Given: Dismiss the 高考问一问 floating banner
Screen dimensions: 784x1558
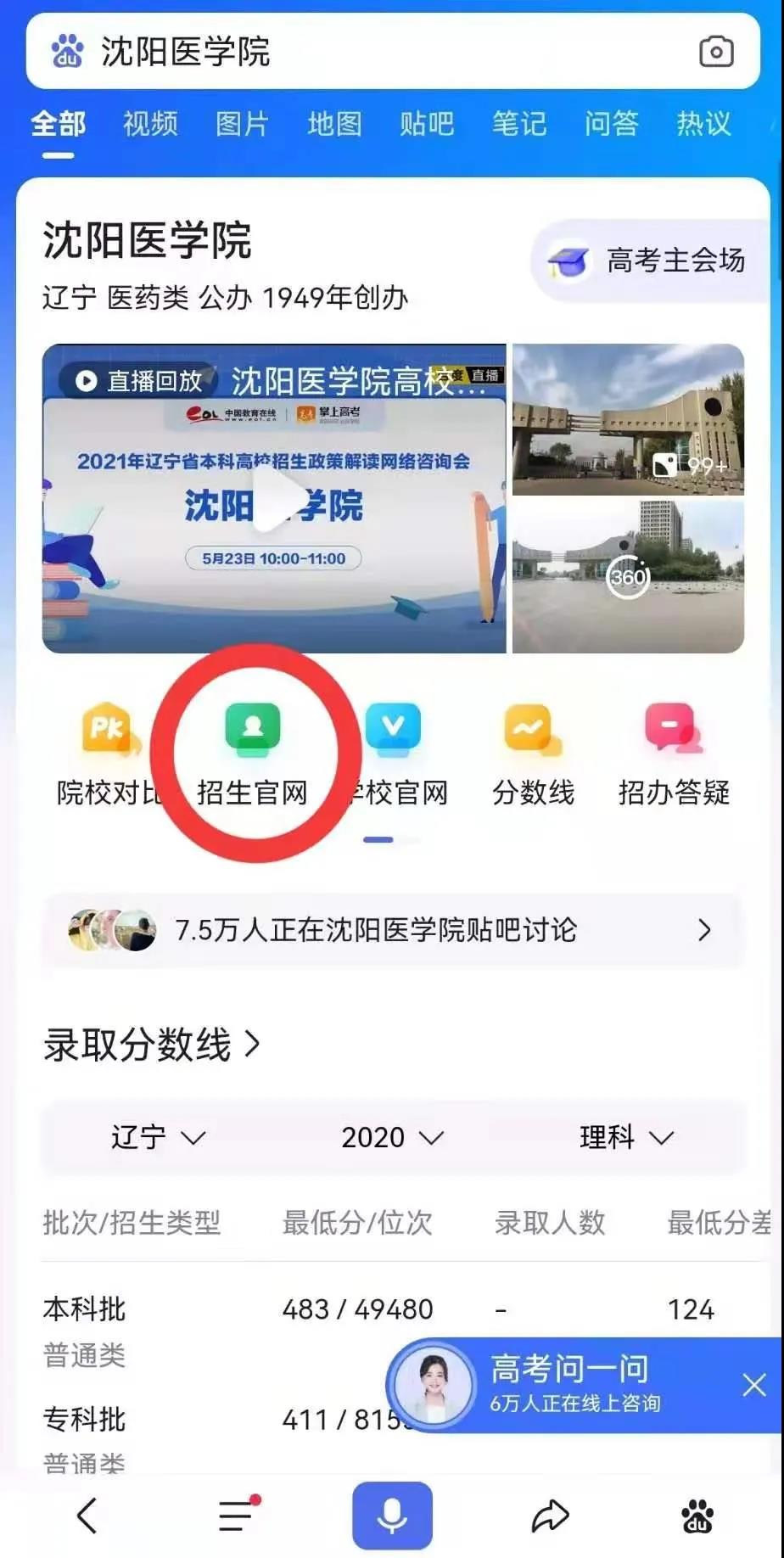Looking at the screenshot, I should 753,1386.
